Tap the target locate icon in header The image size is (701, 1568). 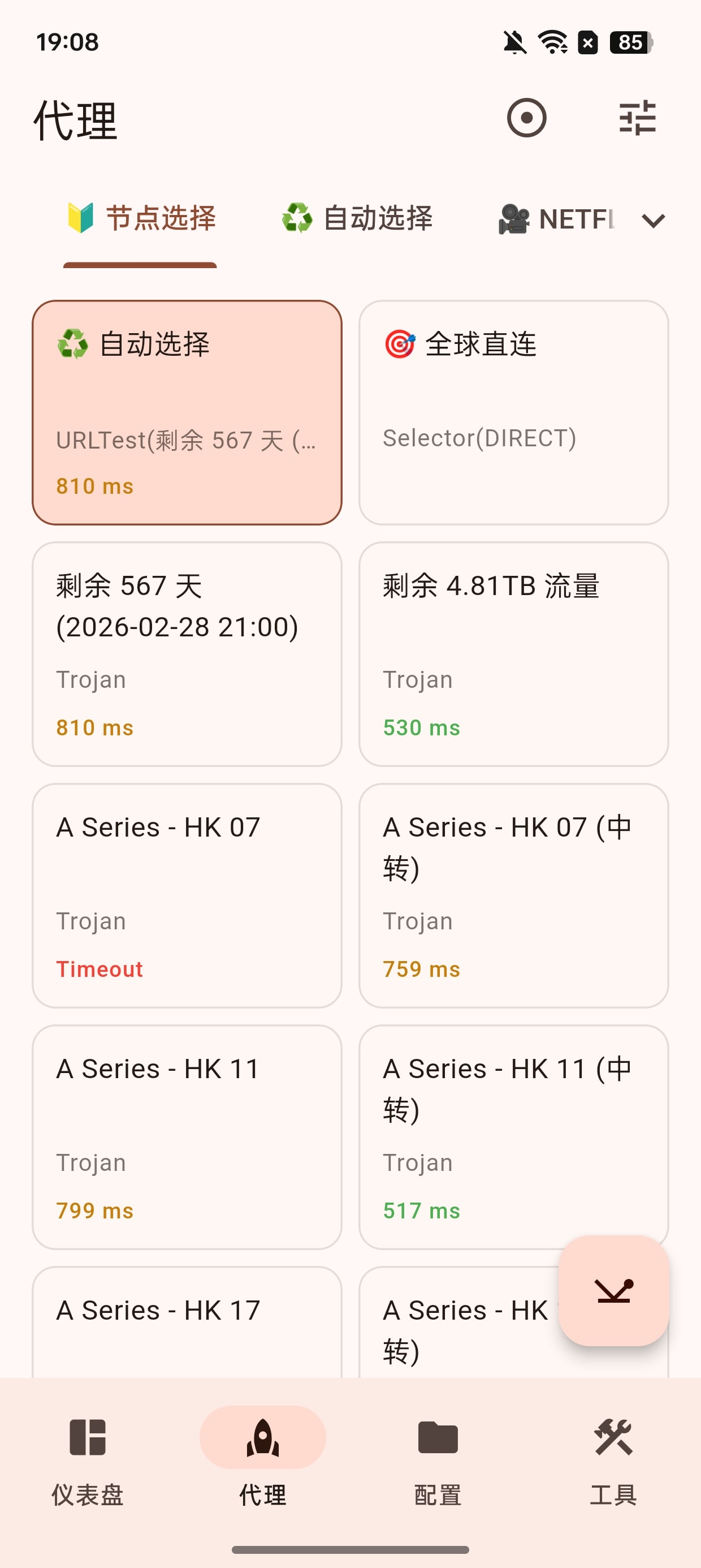coord(526,118)
